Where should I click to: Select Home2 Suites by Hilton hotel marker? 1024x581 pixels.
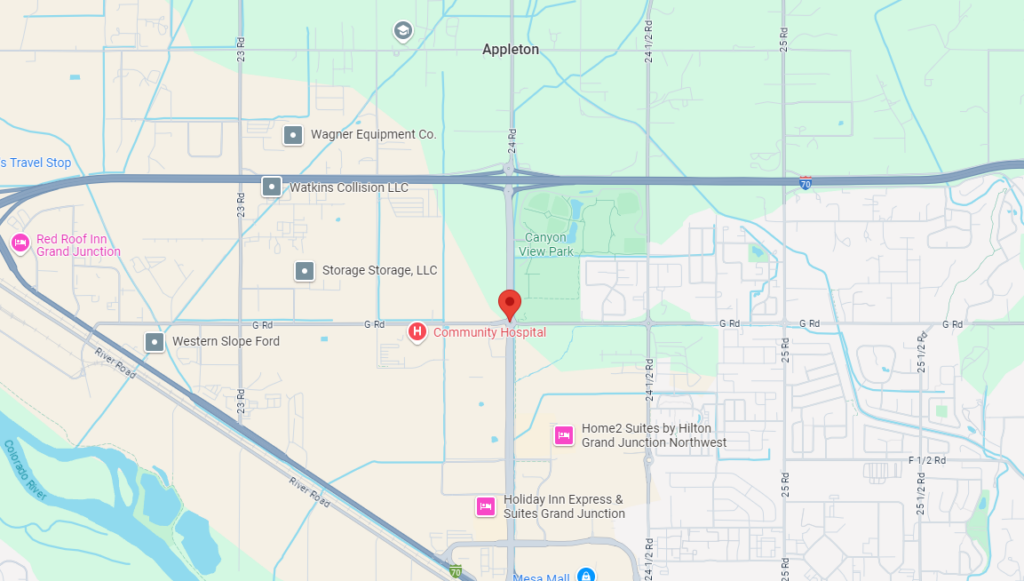(564, 435)
